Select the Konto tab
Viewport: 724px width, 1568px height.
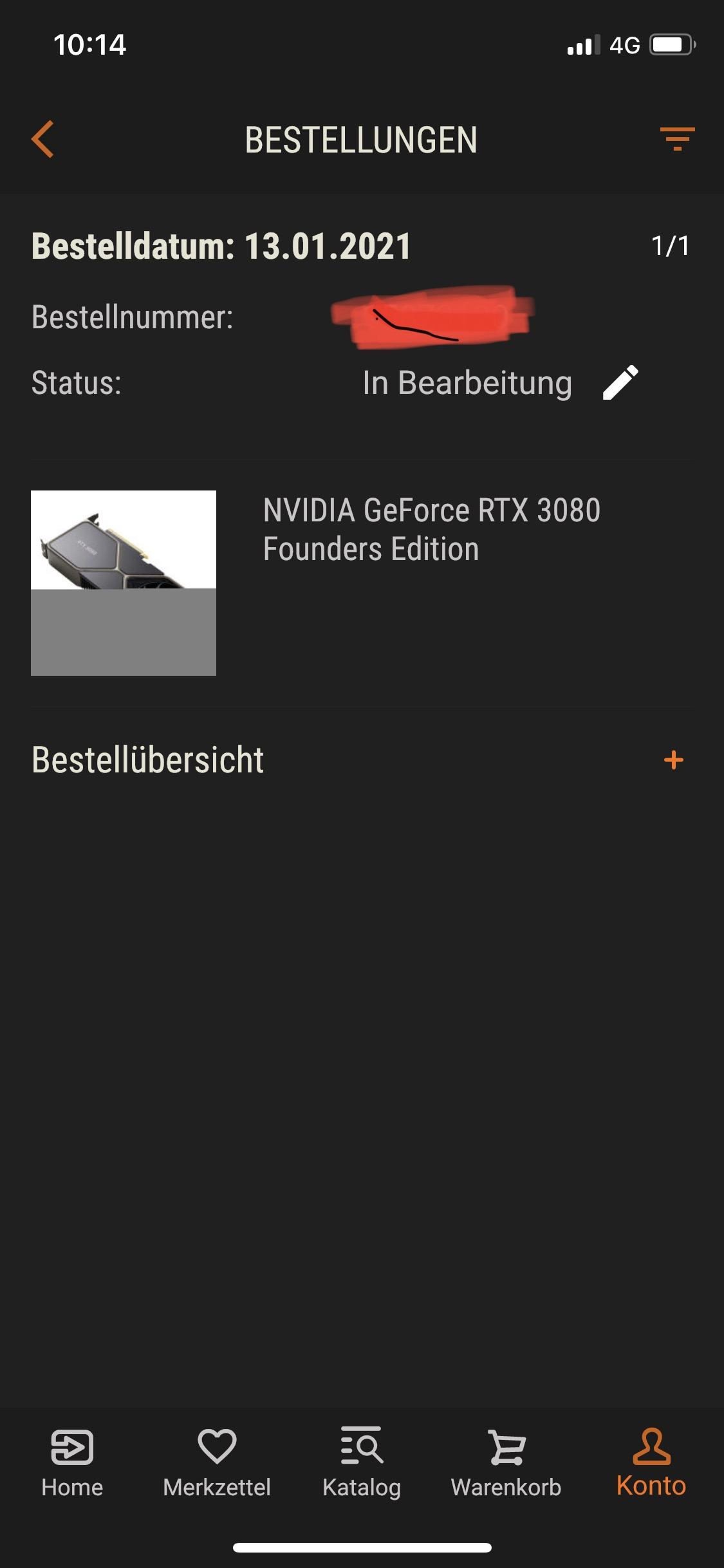[651, 1463]
